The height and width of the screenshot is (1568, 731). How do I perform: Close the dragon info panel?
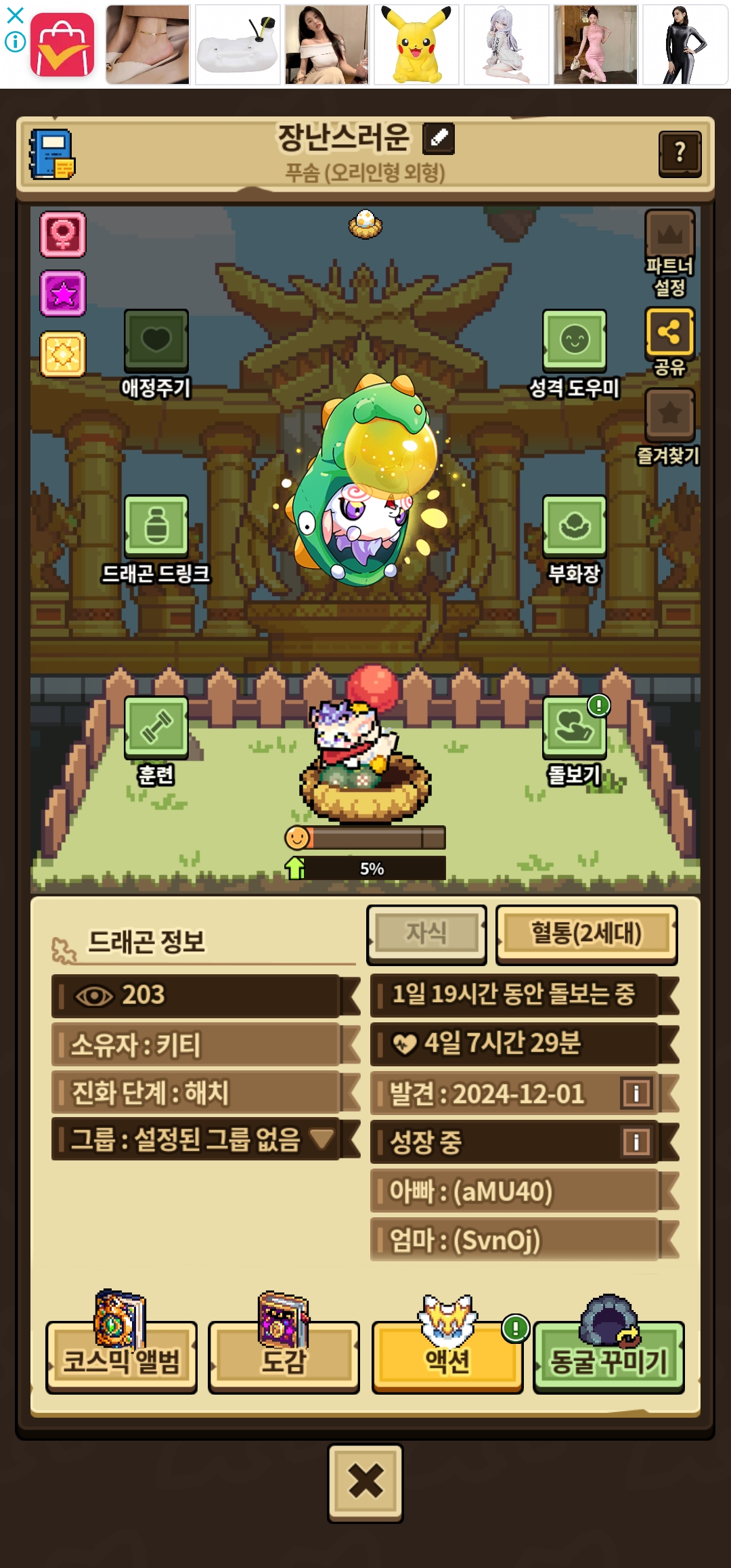pyautogui.click(x=365, y=1483)
